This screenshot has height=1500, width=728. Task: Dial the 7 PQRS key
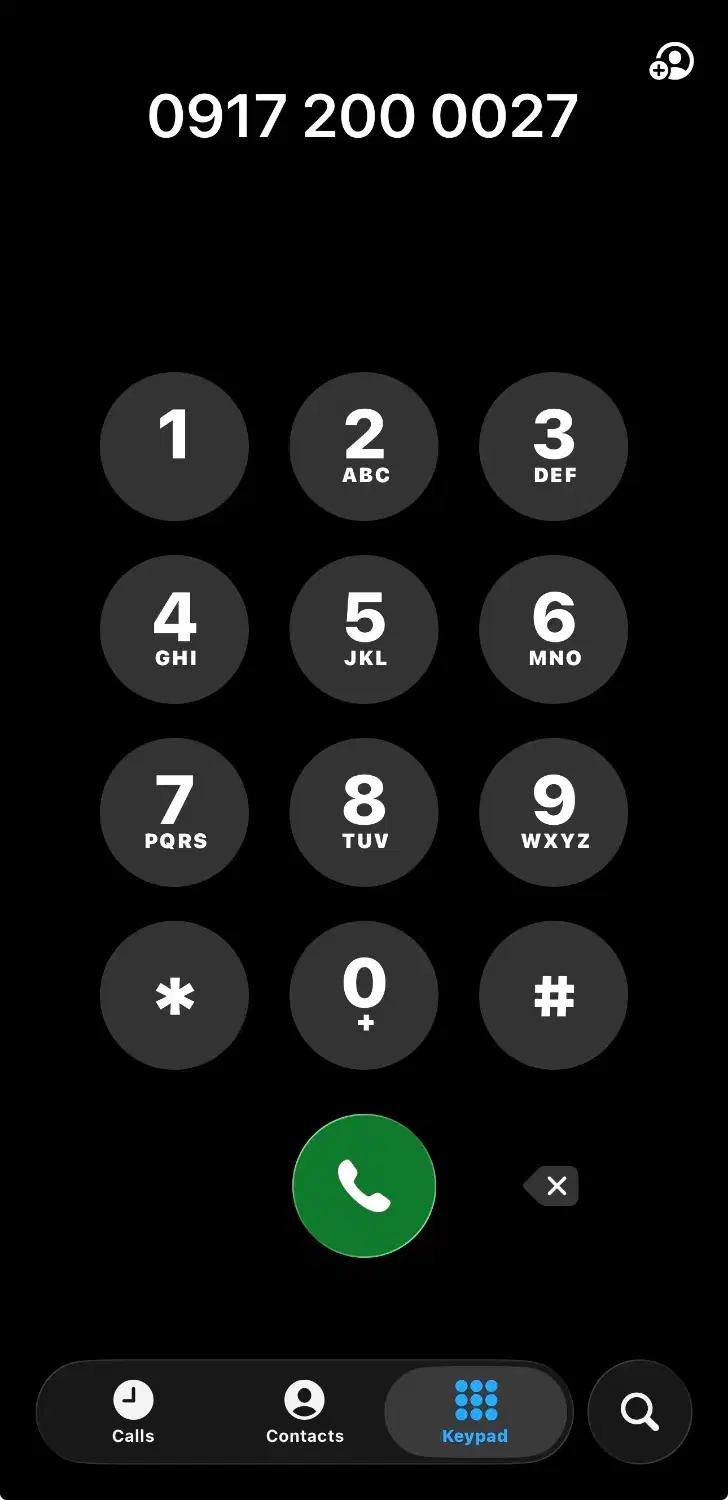[x=174, y=812]
